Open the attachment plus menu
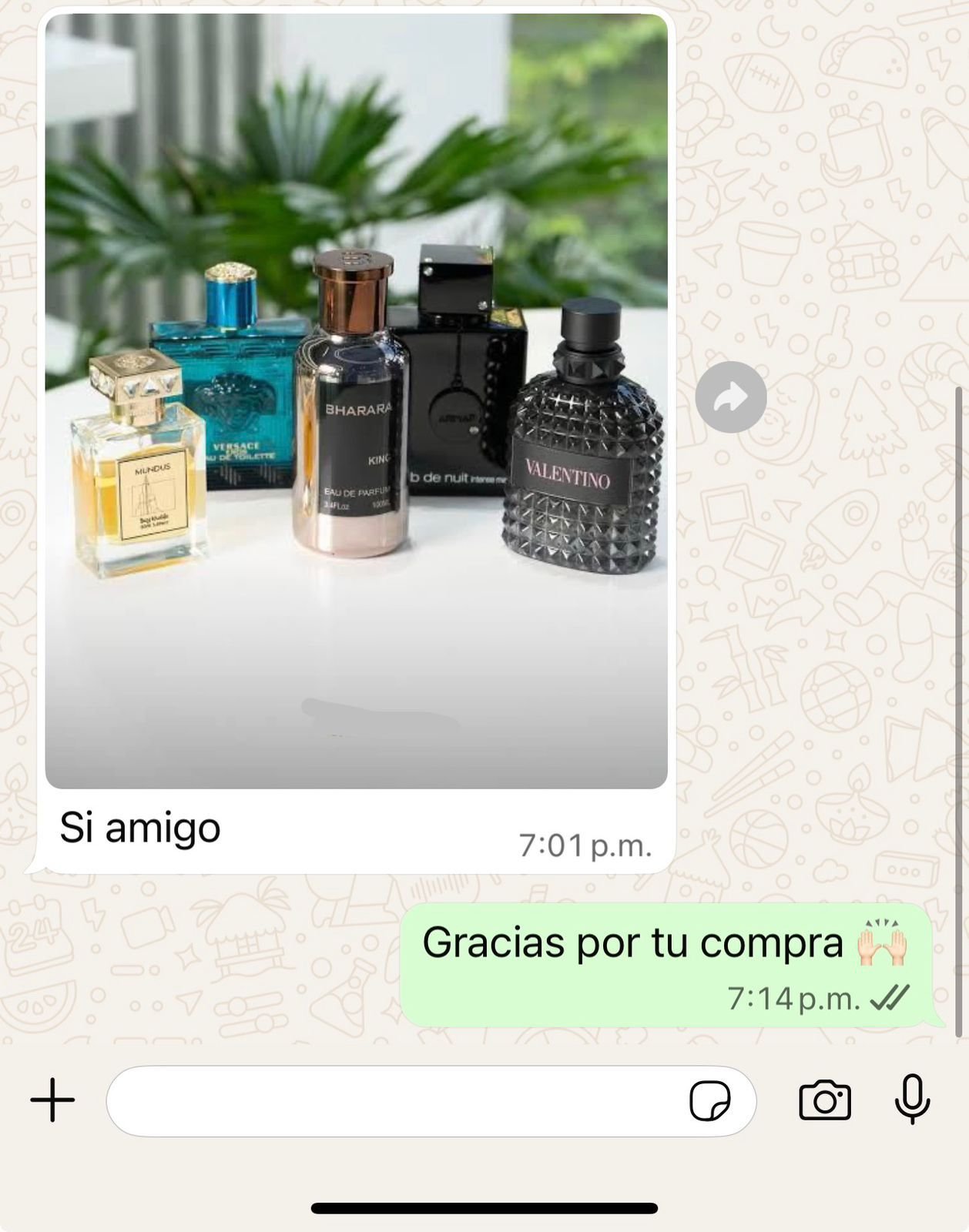 coord(52,1100)
